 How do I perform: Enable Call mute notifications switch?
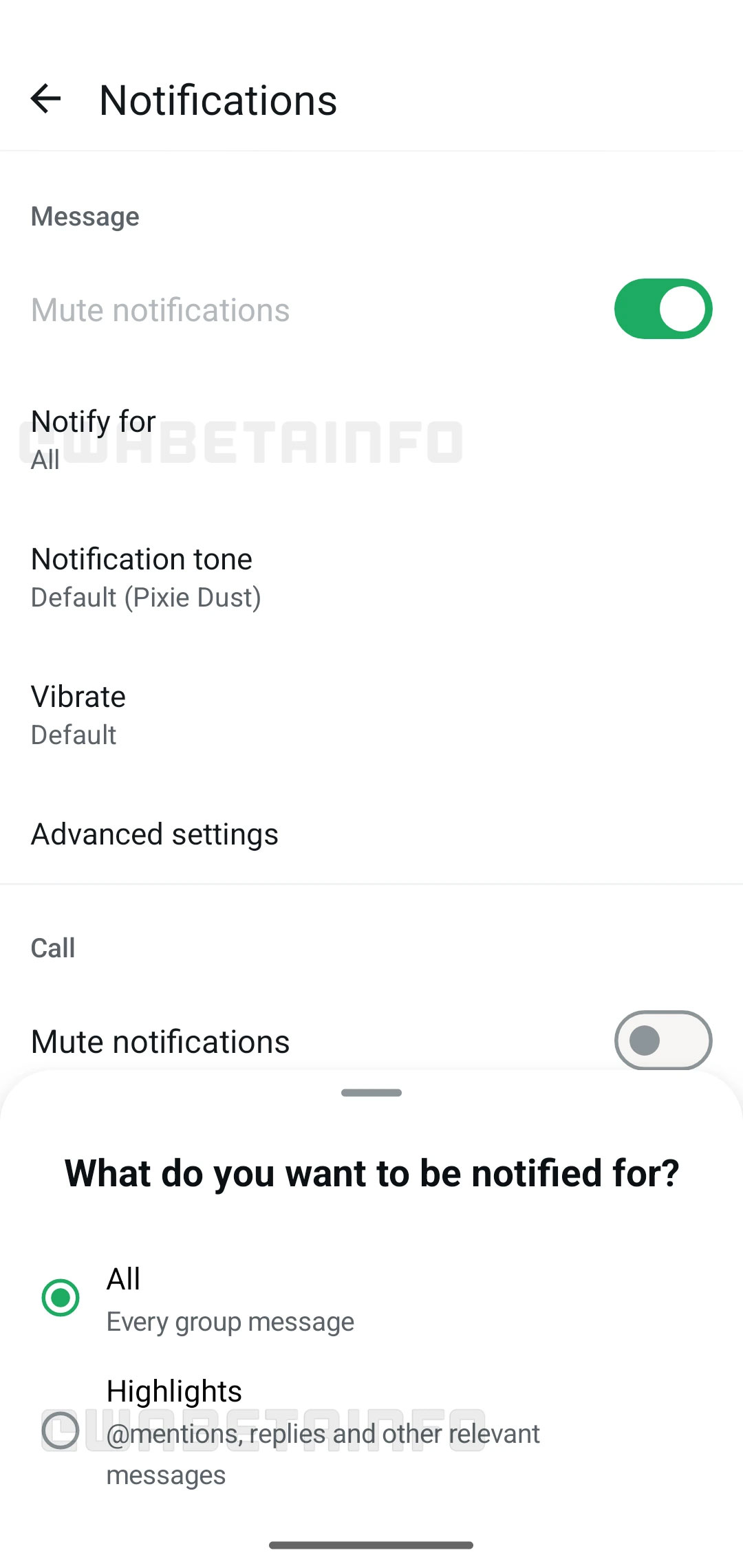pyautogui.click(x=663, y=1040)
